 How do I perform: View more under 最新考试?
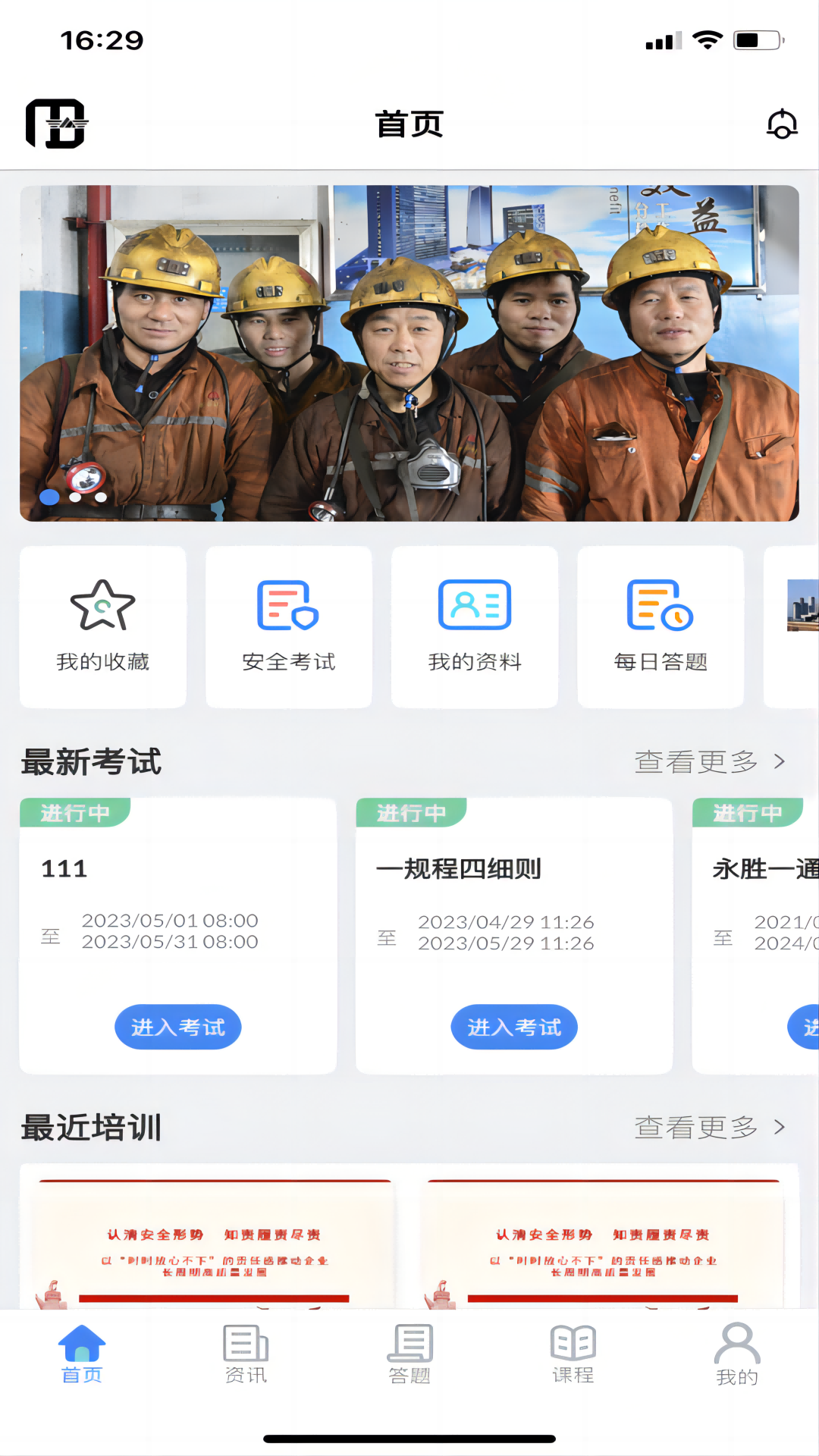tap(709, 761)
